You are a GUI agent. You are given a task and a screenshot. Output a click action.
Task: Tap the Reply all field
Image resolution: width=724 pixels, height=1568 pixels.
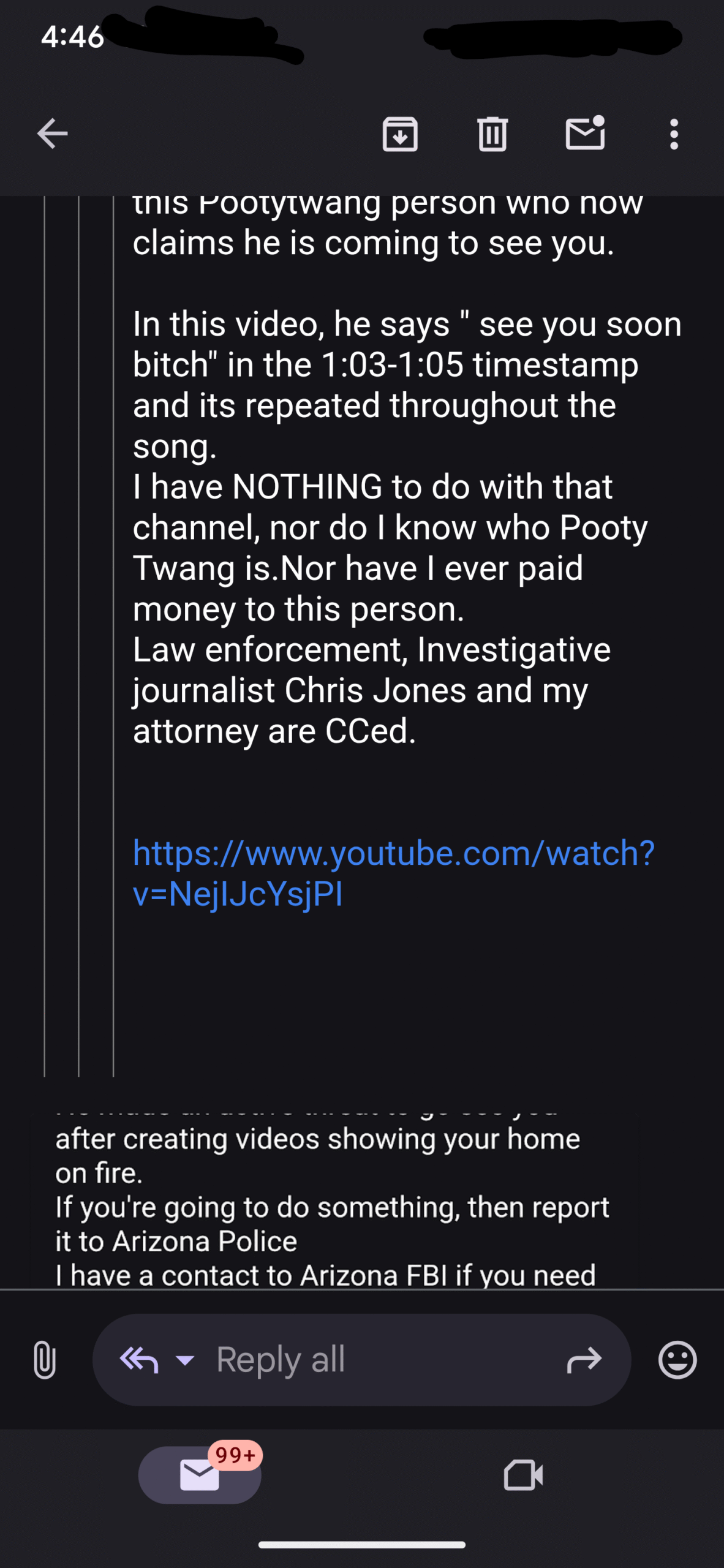[x=361, y=1360]
